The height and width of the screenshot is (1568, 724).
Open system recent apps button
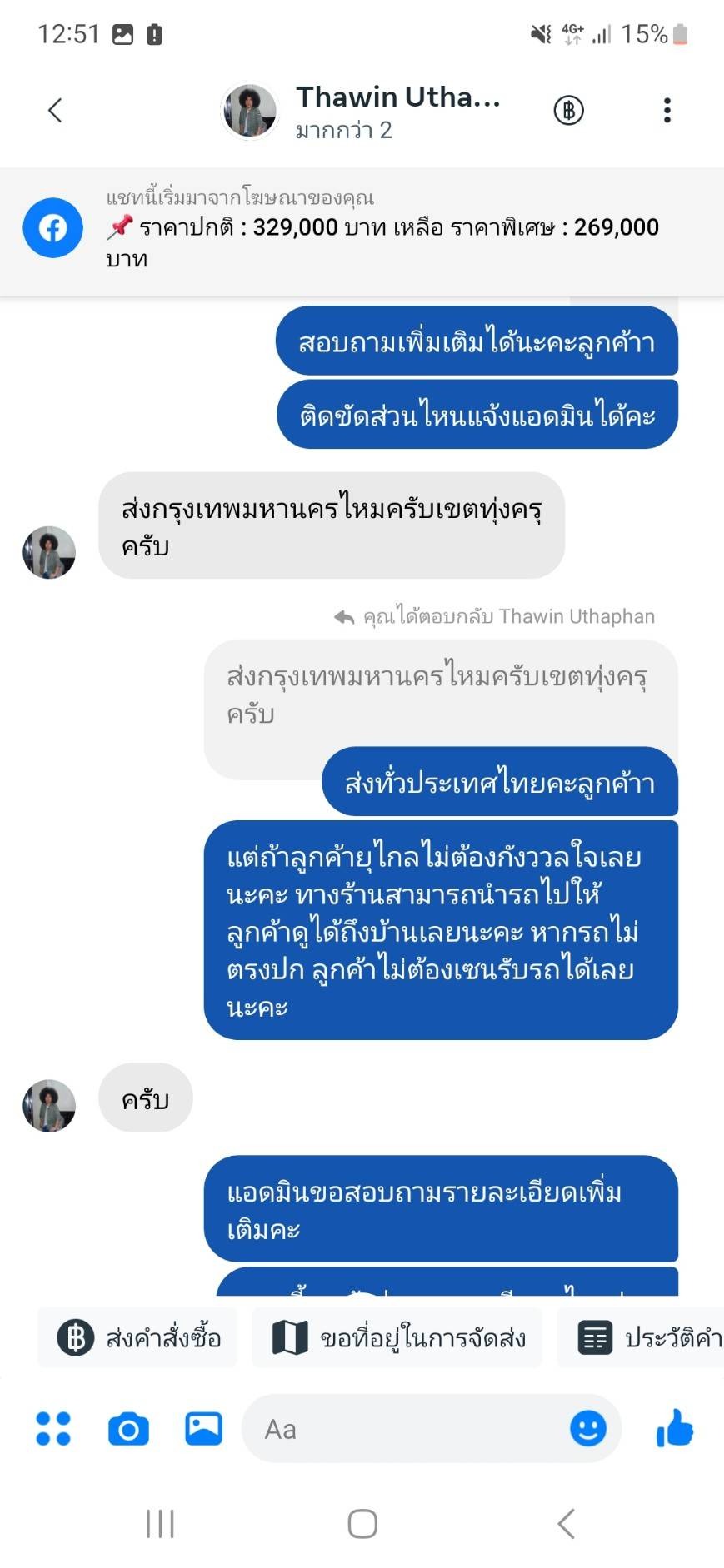[160, 1524]
